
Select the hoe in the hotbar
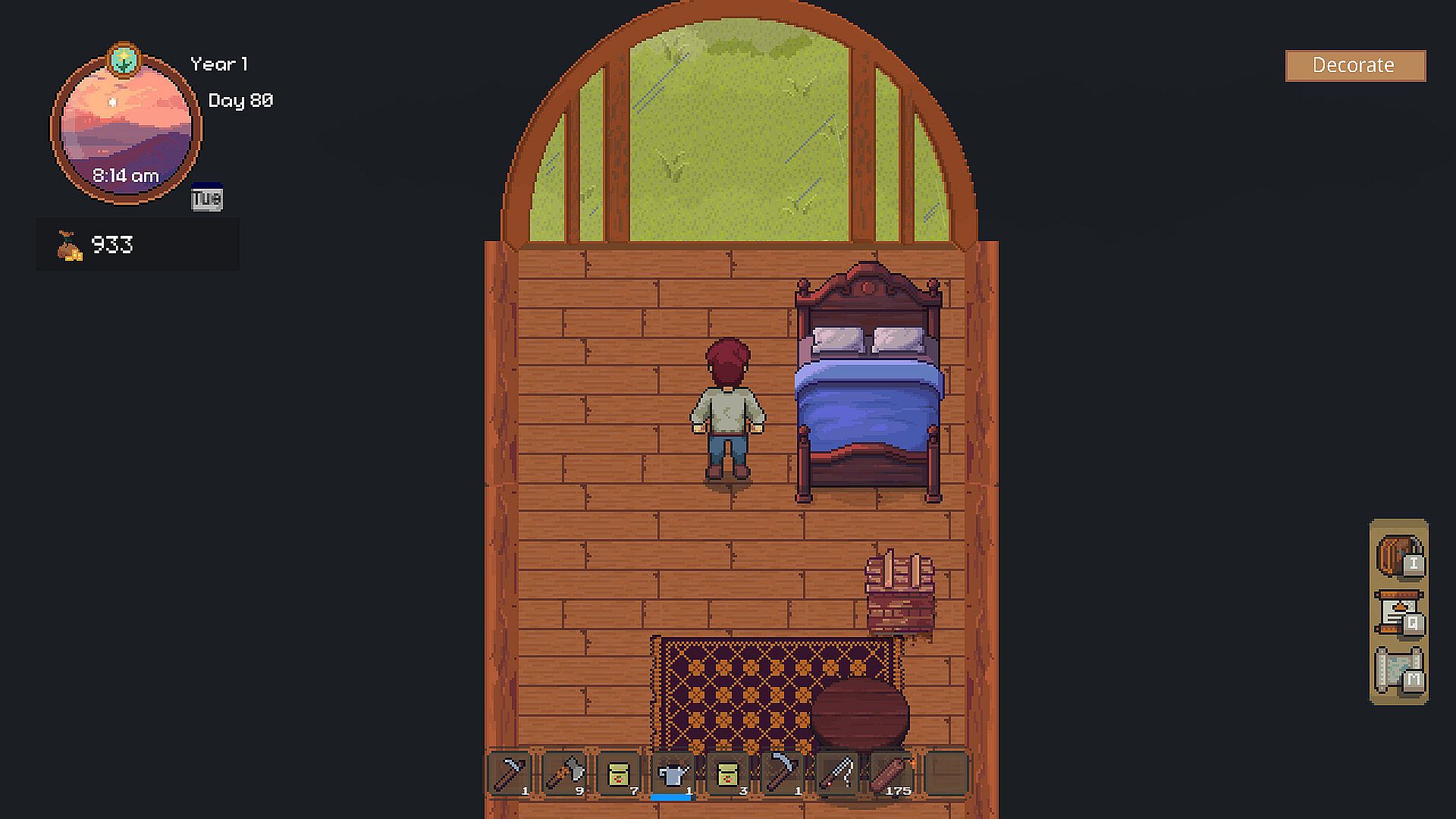click(x=510, y=774)
